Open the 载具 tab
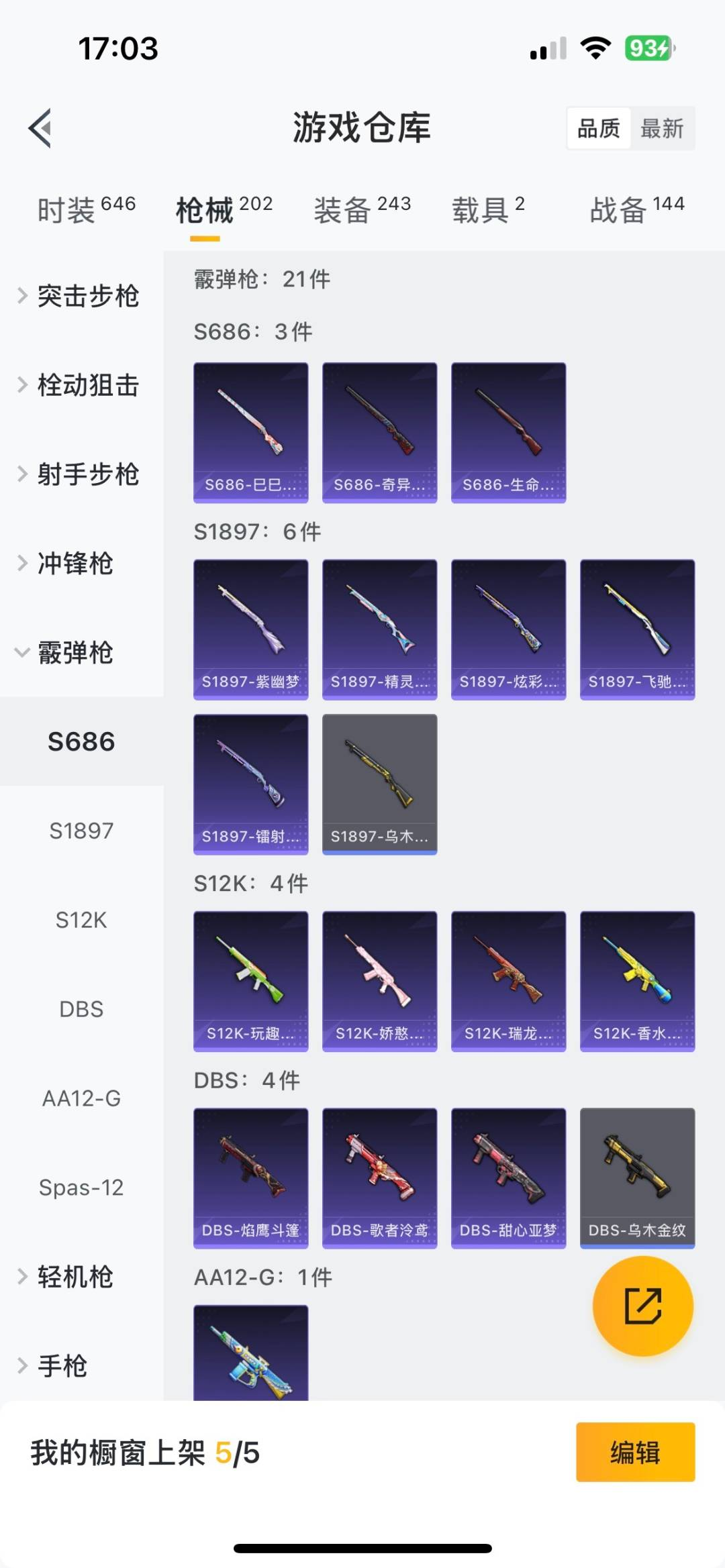Viewport: 725px width, 1568px height. tap(488, 210)
